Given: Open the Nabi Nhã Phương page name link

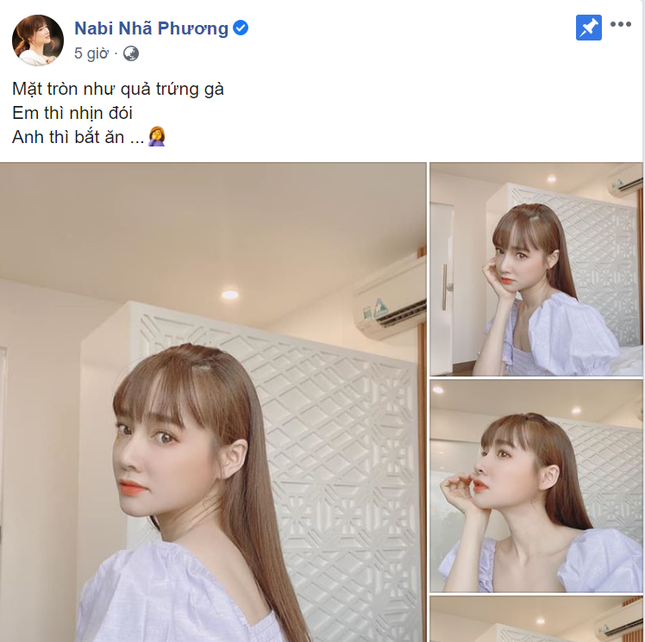Looking at the screenshot, I should coord(150,28).
